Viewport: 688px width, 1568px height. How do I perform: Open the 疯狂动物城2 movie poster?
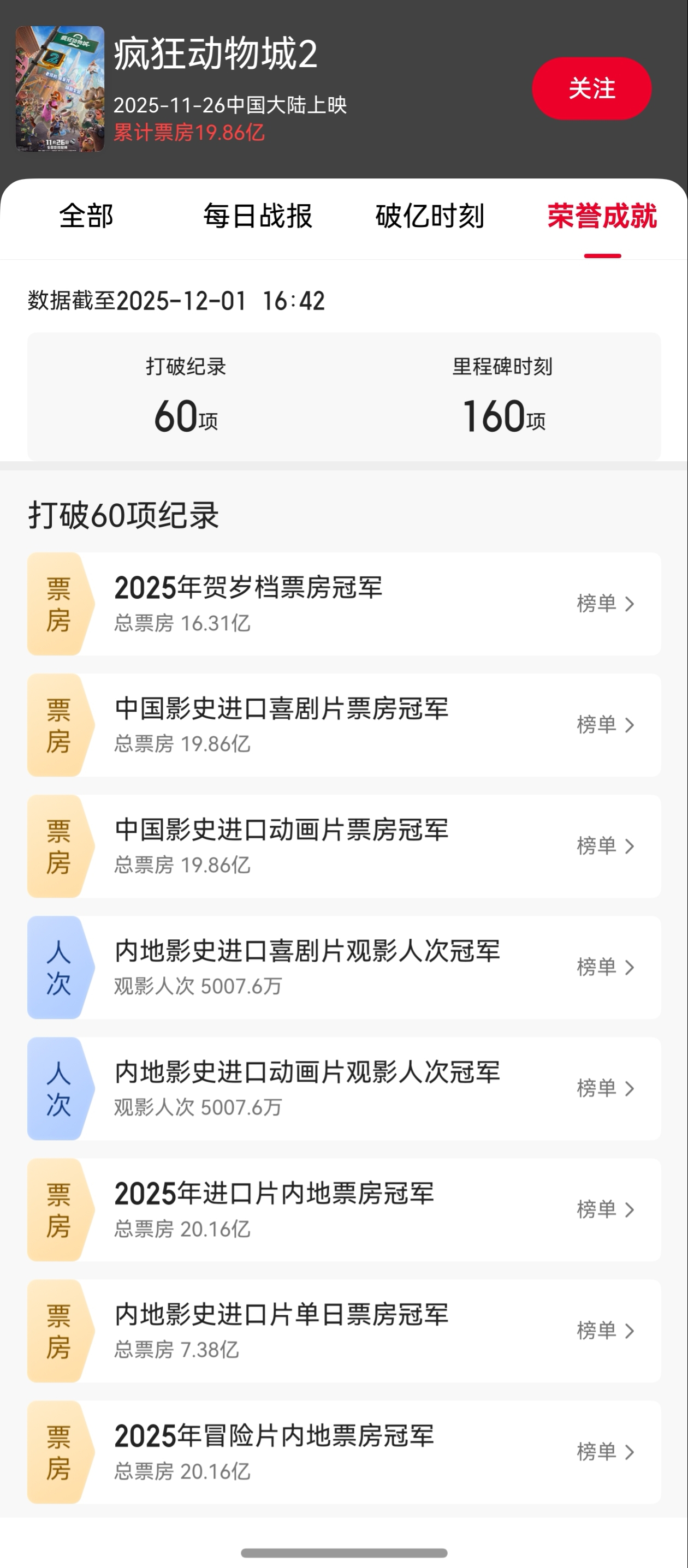[x=60, y=89]
